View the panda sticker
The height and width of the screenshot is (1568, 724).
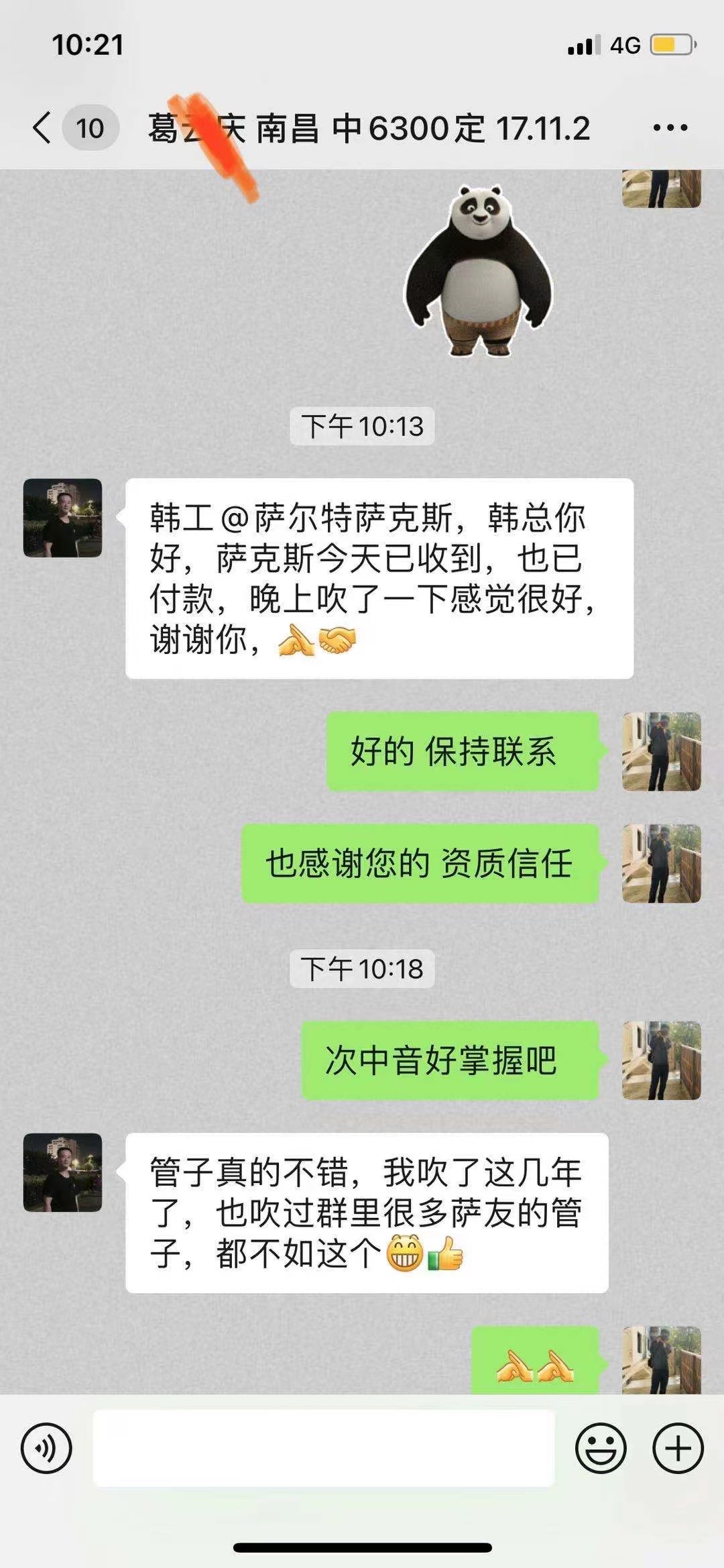[479, 270]
